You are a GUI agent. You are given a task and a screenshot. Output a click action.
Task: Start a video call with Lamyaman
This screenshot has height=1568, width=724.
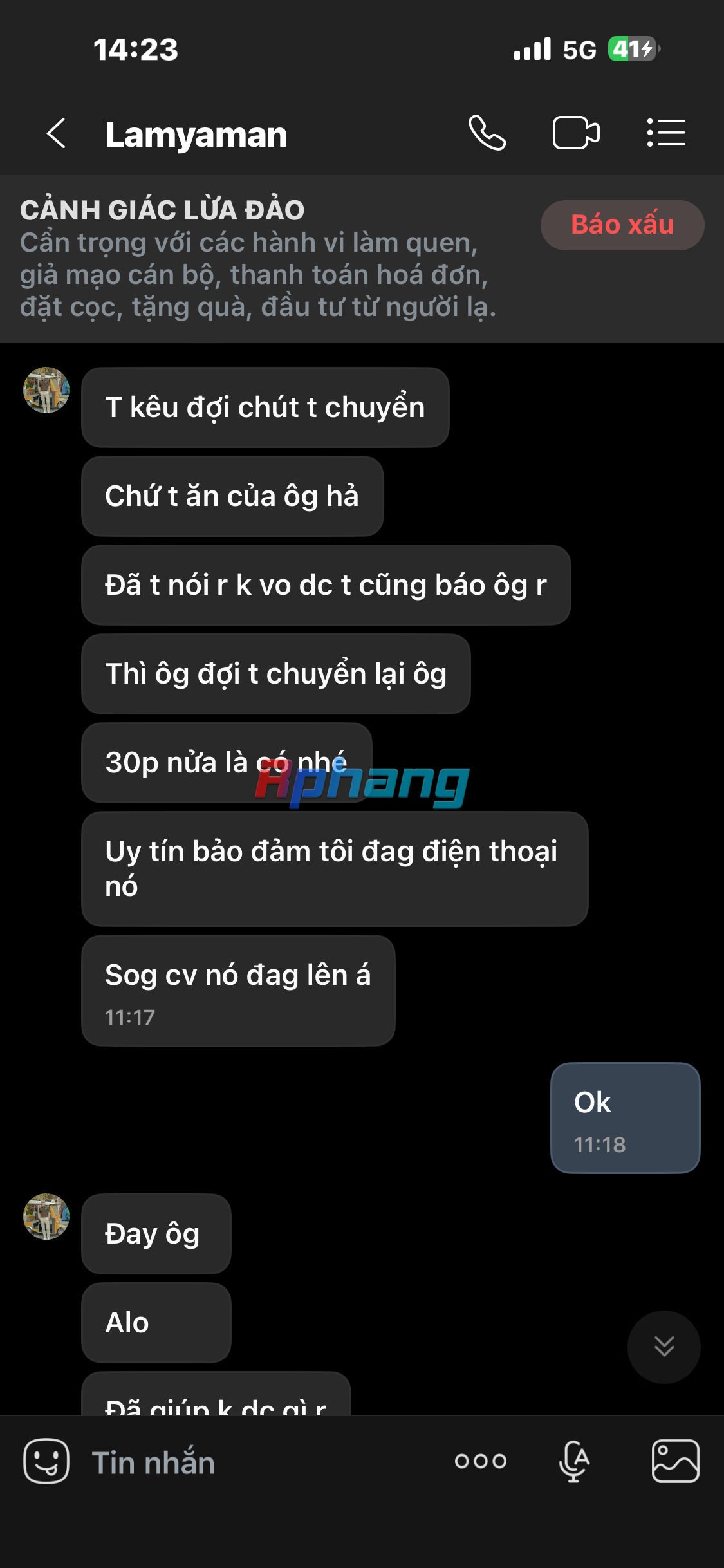point(577,133)
